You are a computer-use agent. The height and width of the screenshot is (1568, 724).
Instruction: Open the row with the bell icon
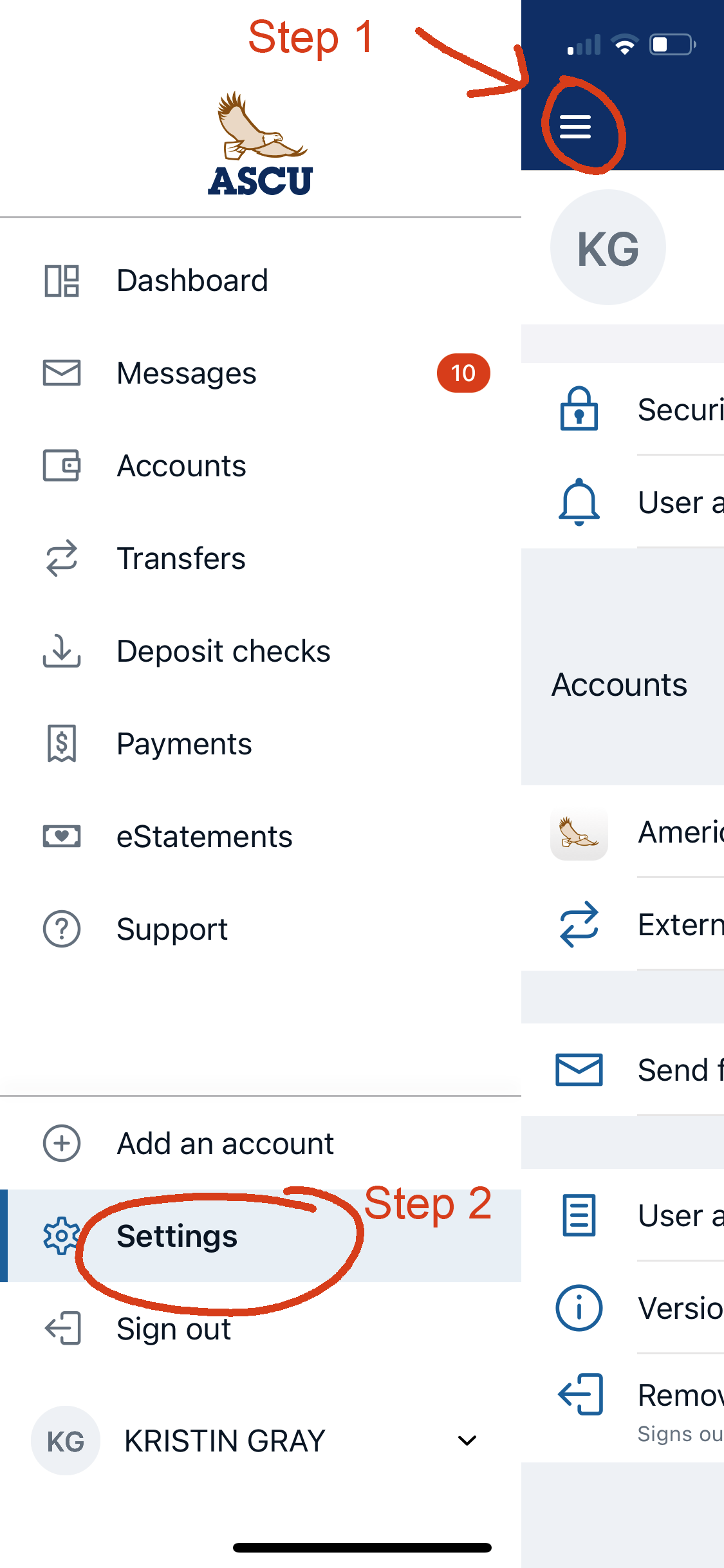pyautogui.click(x=623, y=502)
